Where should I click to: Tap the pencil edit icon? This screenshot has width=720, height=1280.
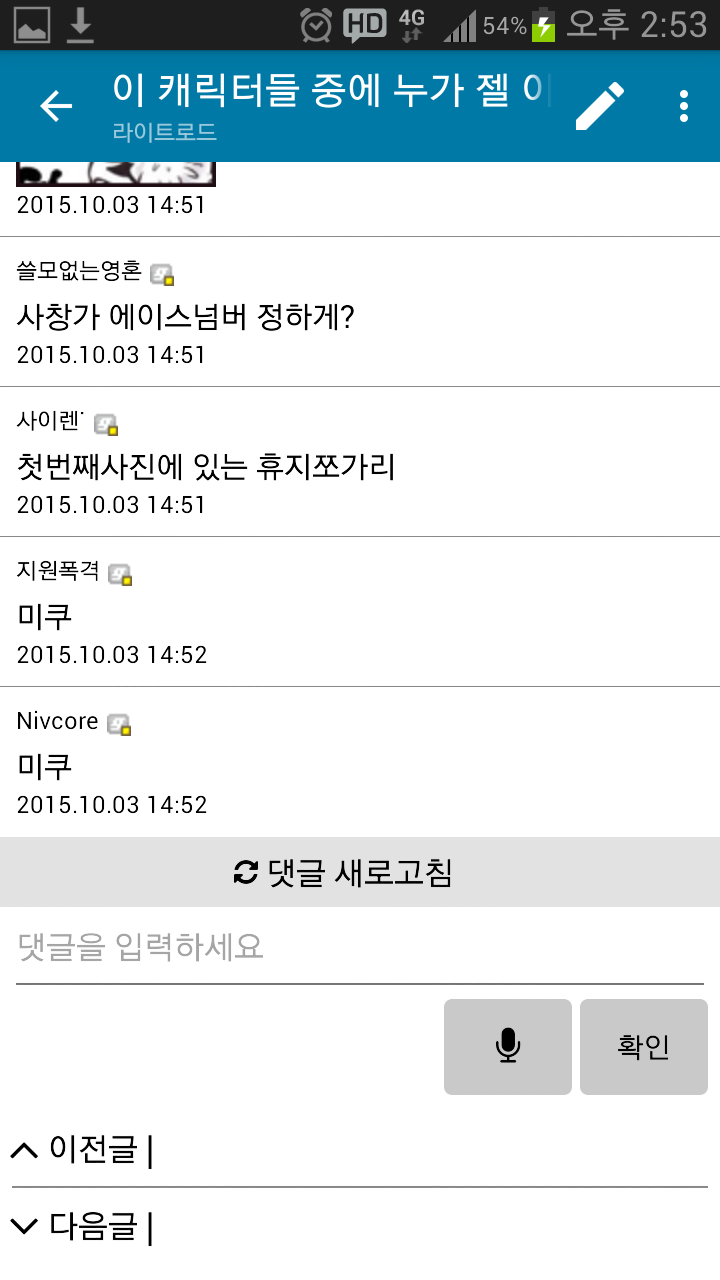point(600,106)
